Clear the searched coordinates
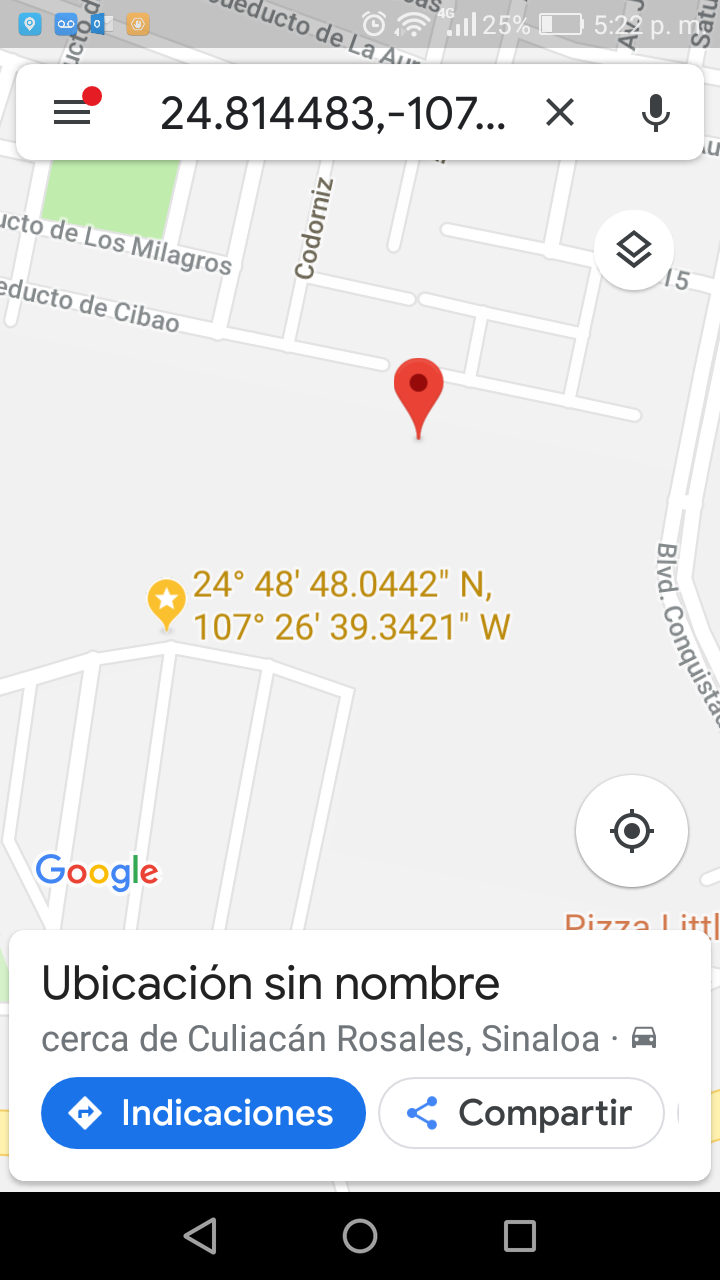The width and height of the screenshot is (720, 1280). pyautogui.click(x=560, y=113)
